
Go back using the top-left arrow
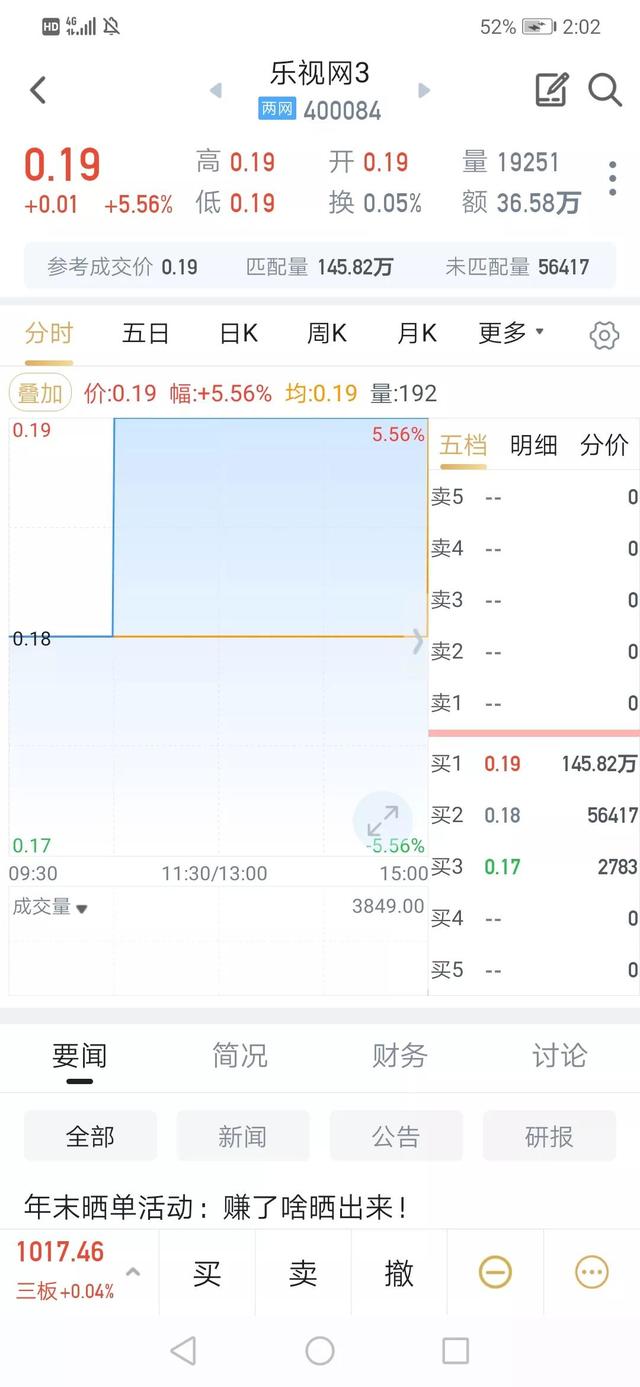[38, 91]
